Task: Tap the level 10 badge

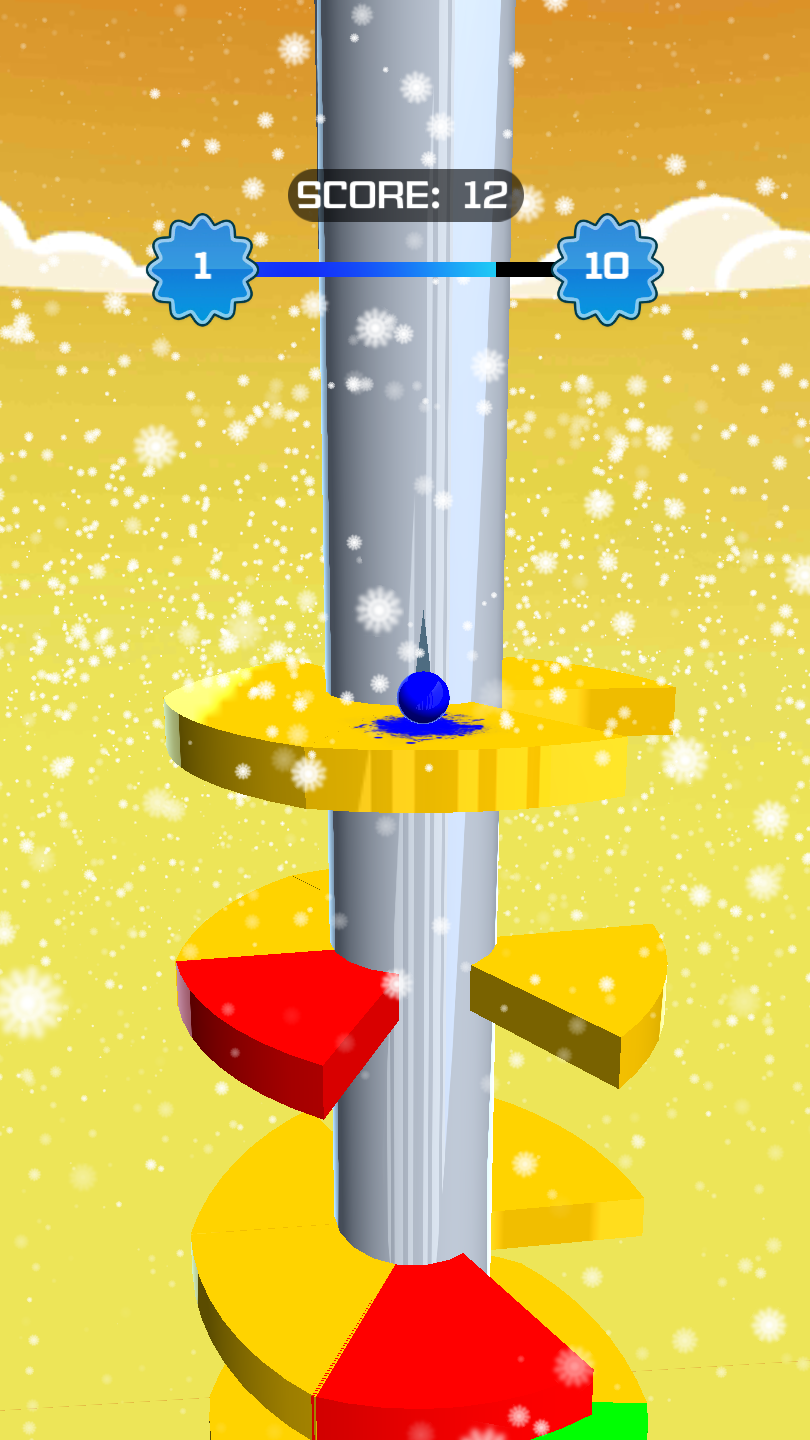Action: tap(607, 267)
